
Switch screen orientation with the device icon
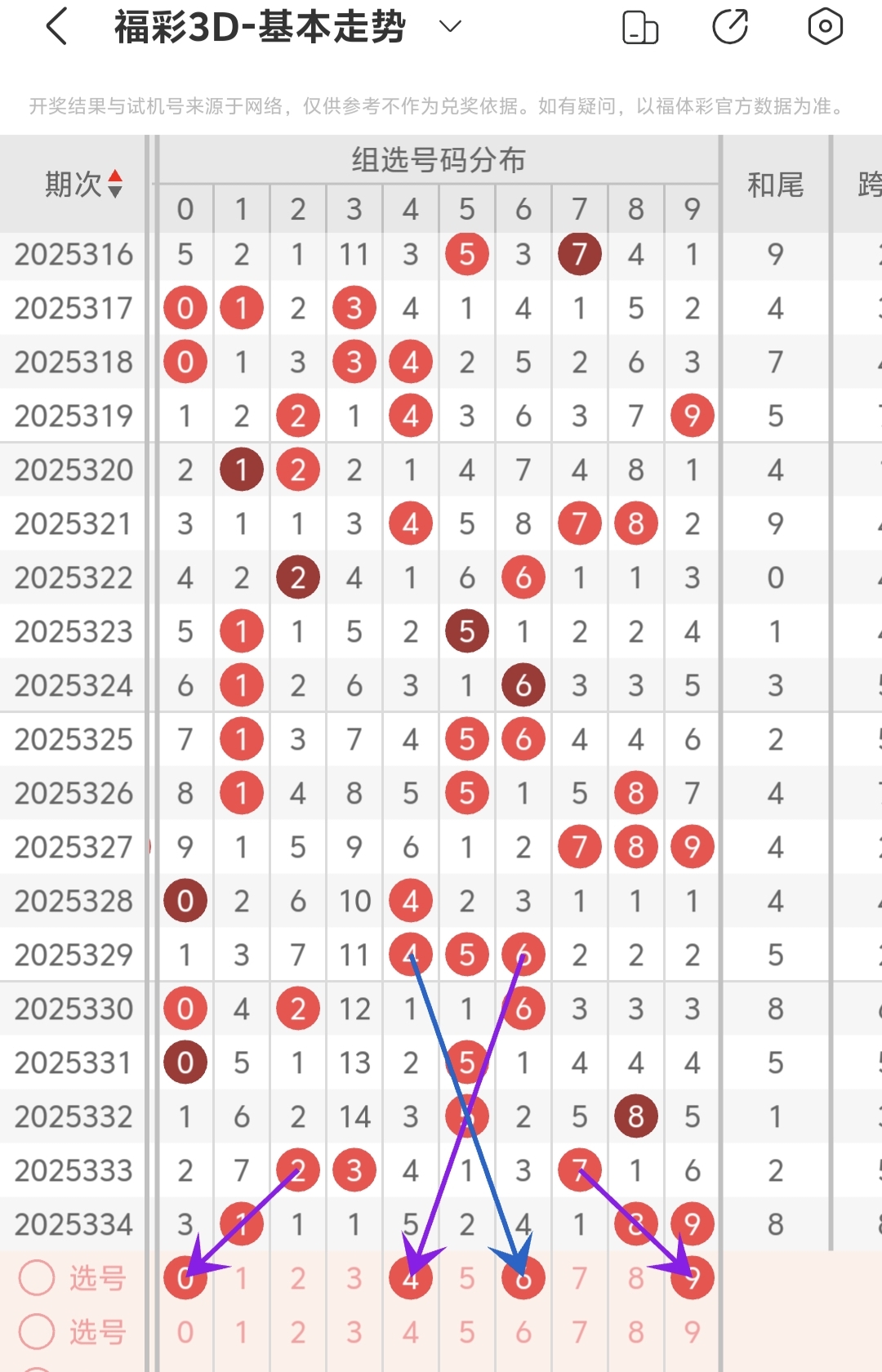point(640,27)
